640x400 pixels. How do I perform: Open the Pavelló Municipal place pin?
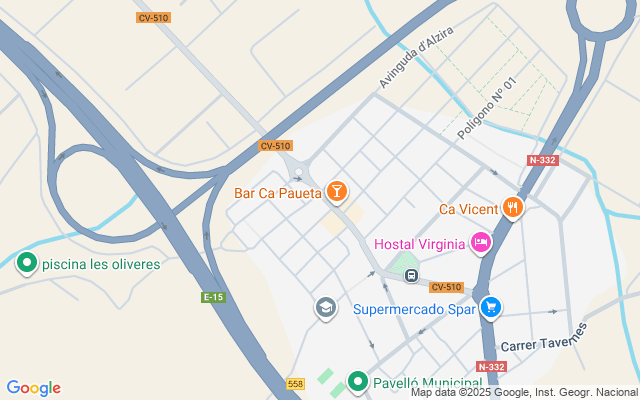358,382
